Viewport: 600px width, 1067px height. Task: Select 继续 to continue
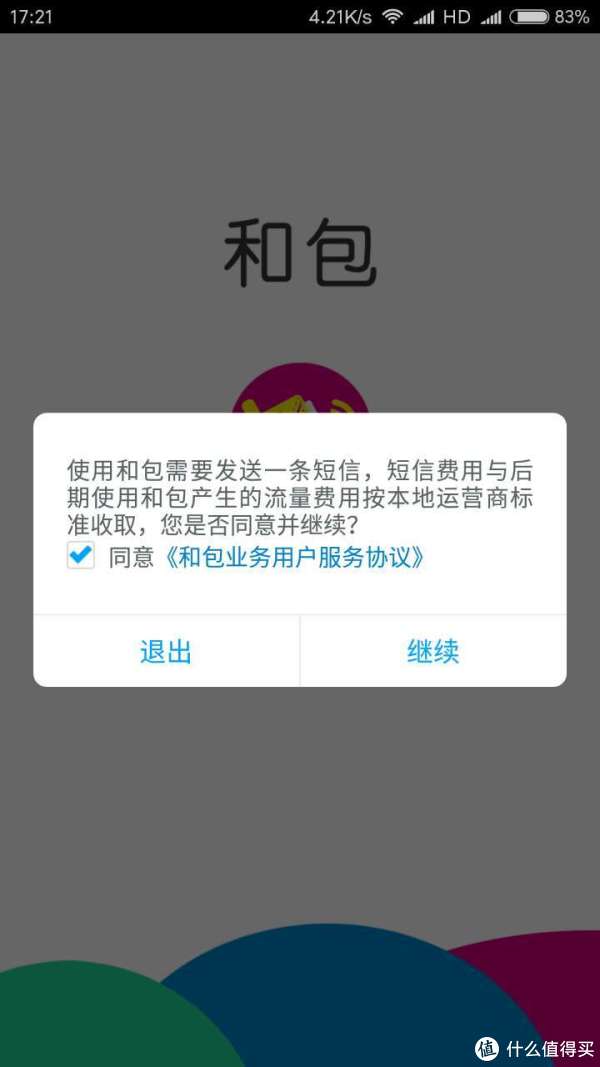pyautogui.click(x=433, y=651)
